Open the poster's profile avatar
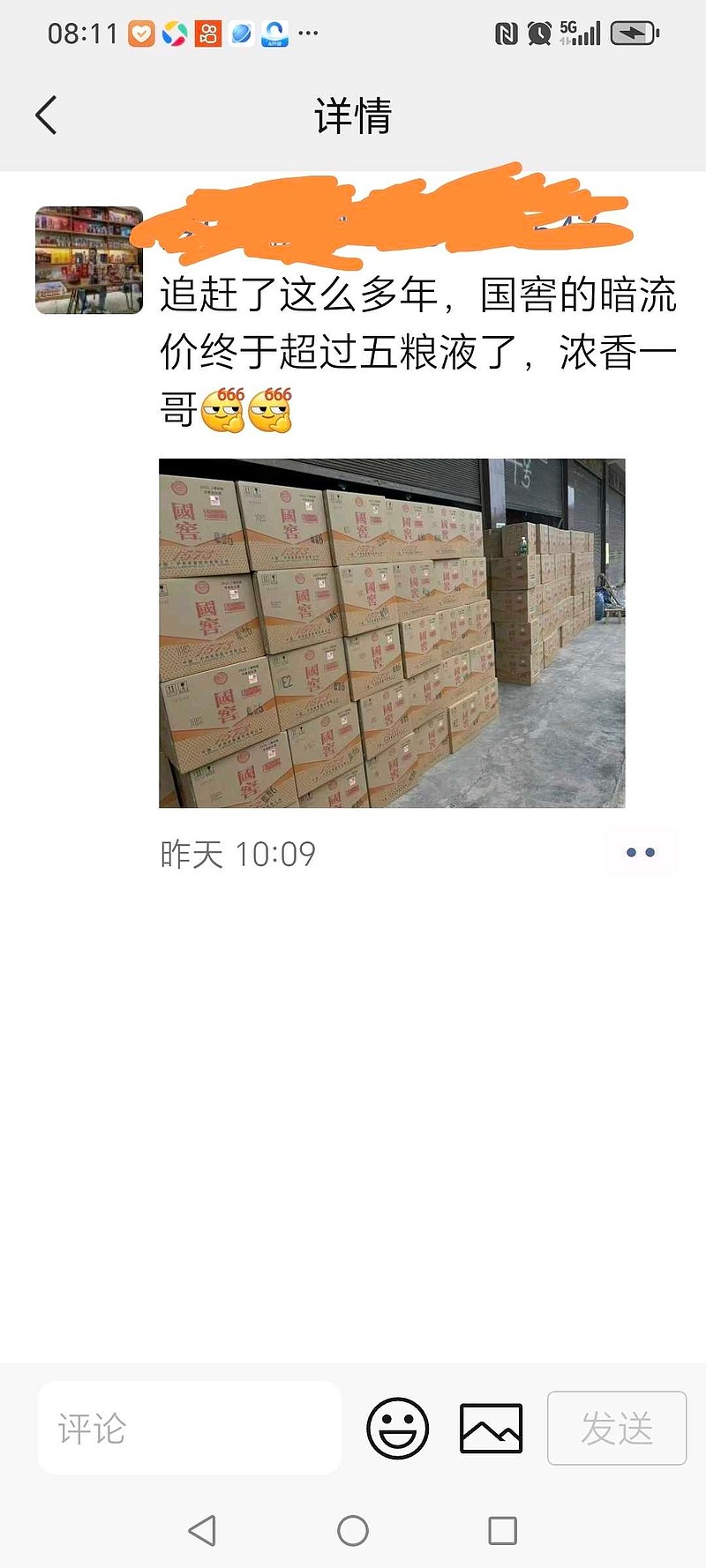 (89, 261)
